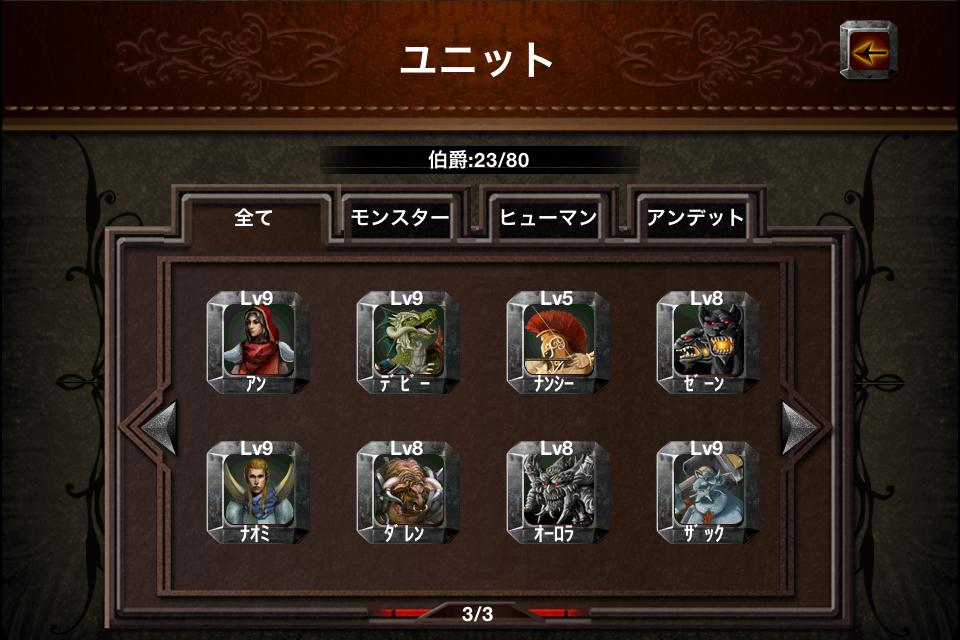This screenshot has height=640, width=960.
Task: Open unit アン Lv9
Action: click(258, 342)
